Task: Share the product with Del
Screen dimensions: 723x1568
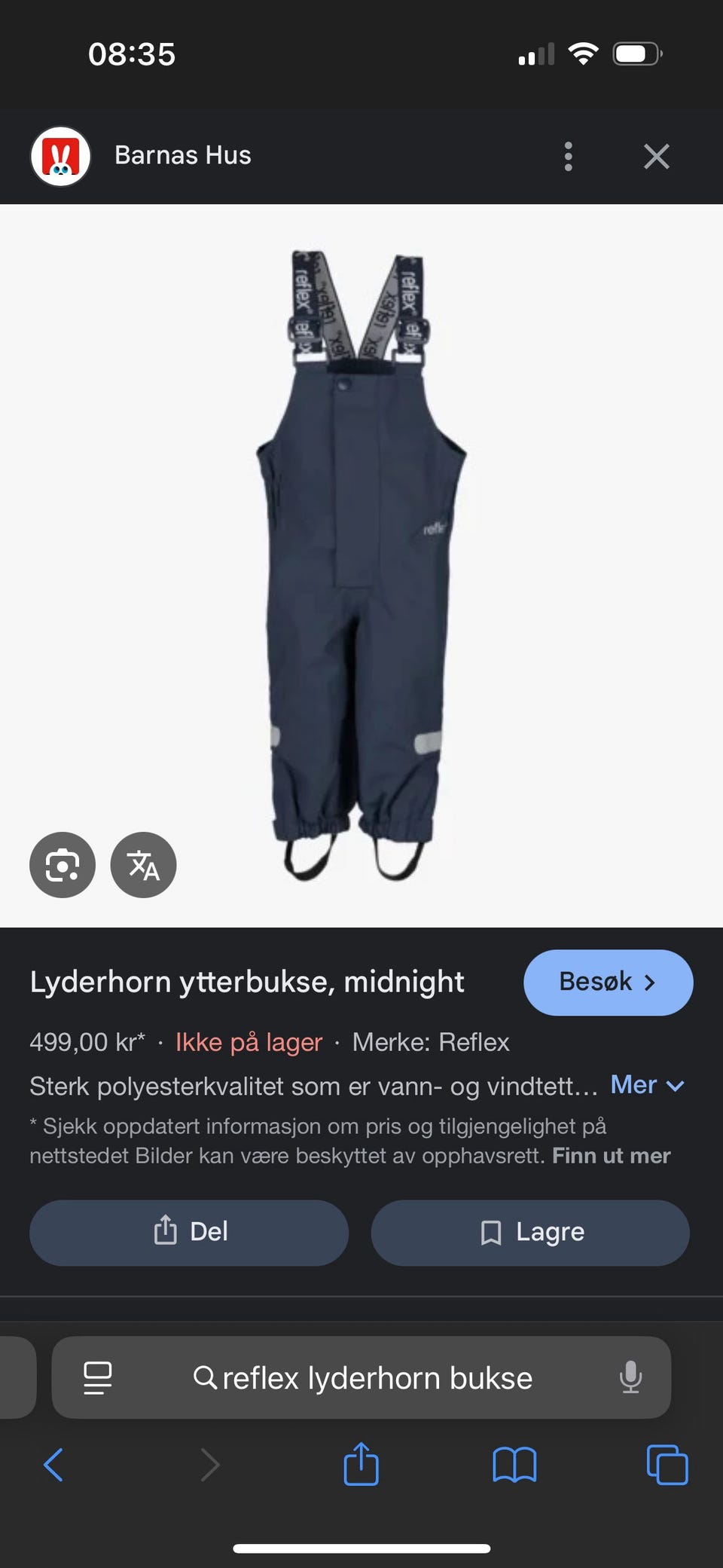Action: click(x=189, y=1233)
